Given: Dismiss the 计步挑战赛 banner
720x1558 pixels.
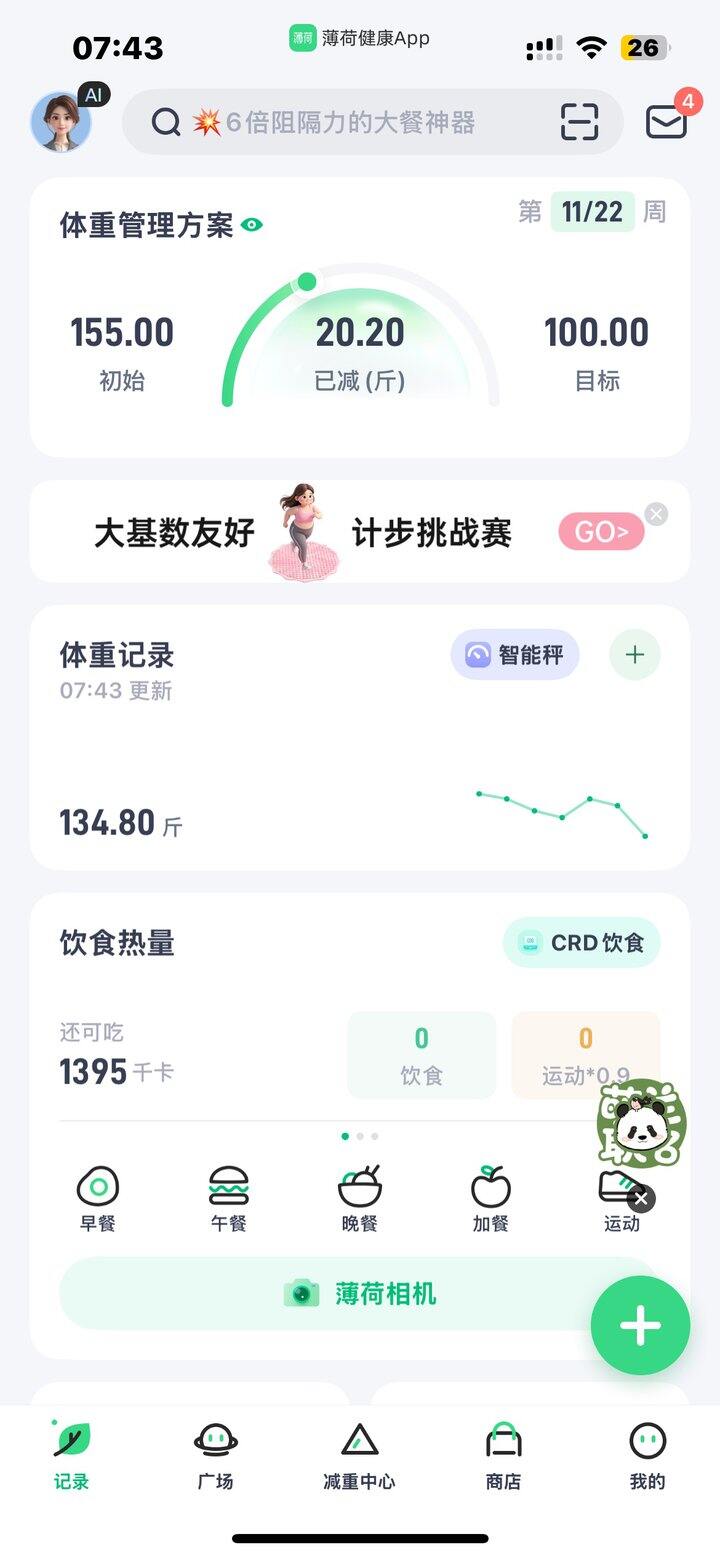Looking at the screenshot, I should click(656, 514).
